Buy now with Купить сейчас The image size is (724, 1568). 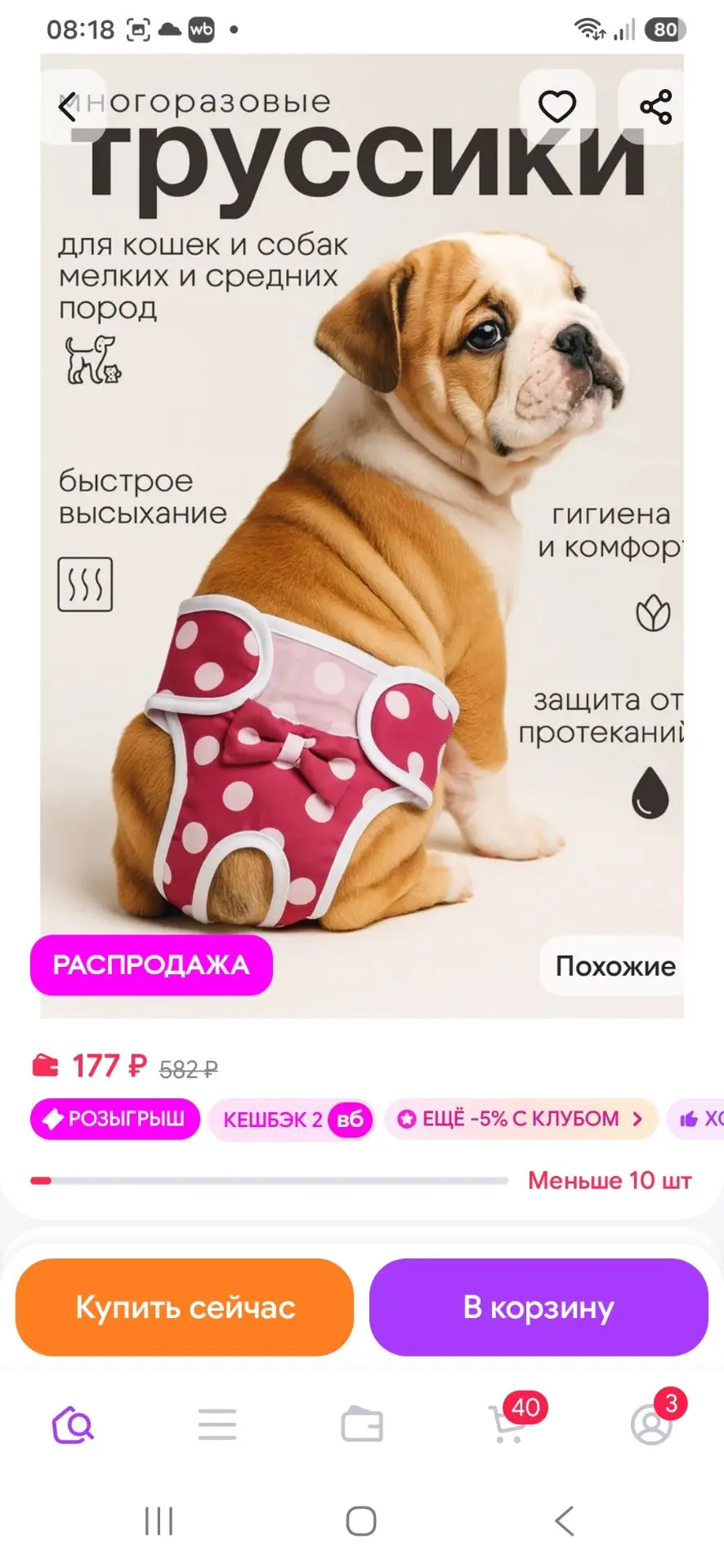pos(185,1307)
